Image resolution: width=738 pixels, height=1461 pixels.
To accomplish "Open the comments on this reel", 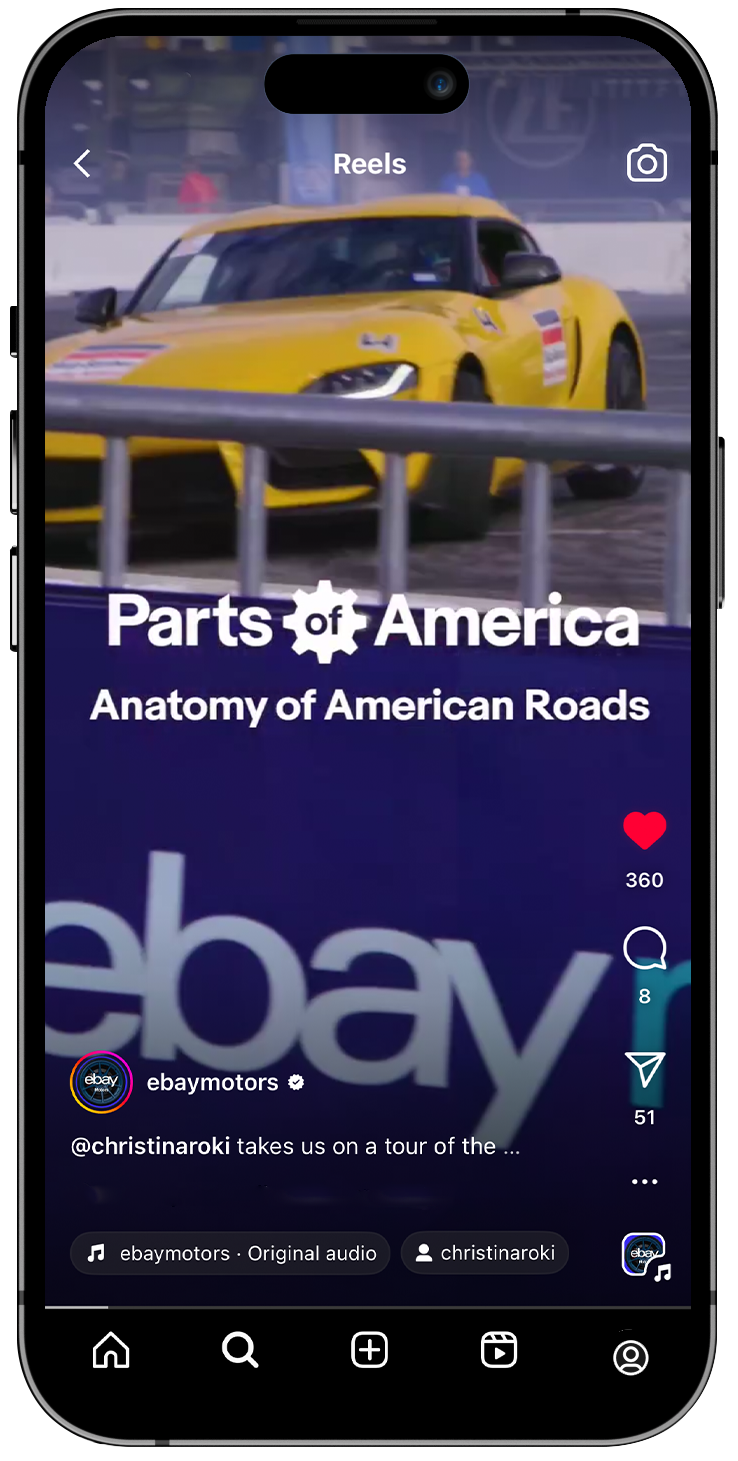I will (644, 949).
